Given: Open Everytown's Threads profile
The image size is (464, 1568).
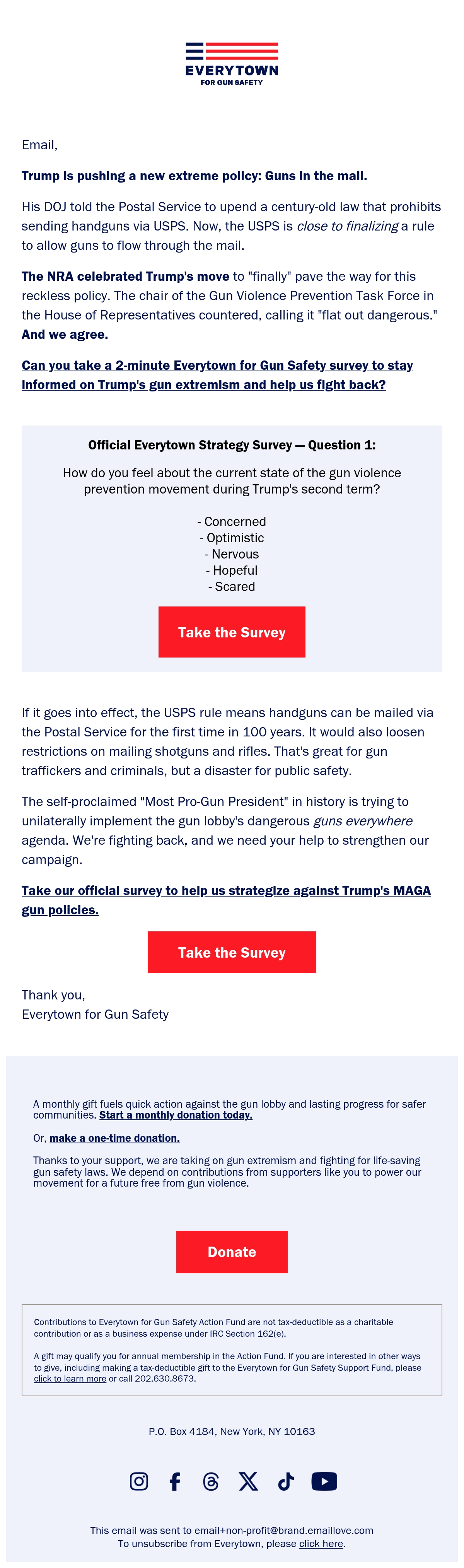Looking at the screenshot, I should pos(211,1481).
